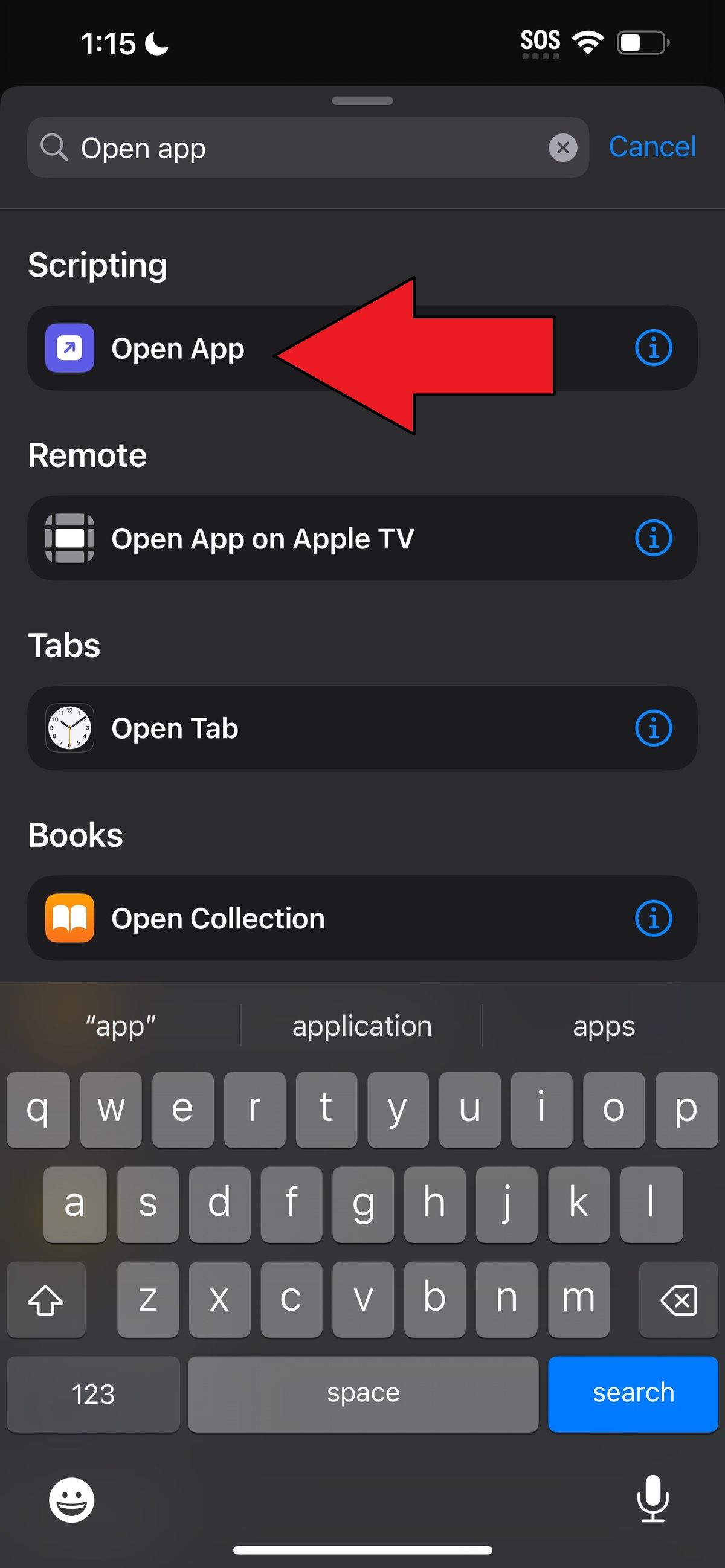Image resolution: width=725 pixels, height=1568 pixels.
Task: Open details for the Open Collection action
Action: [653, 918]
